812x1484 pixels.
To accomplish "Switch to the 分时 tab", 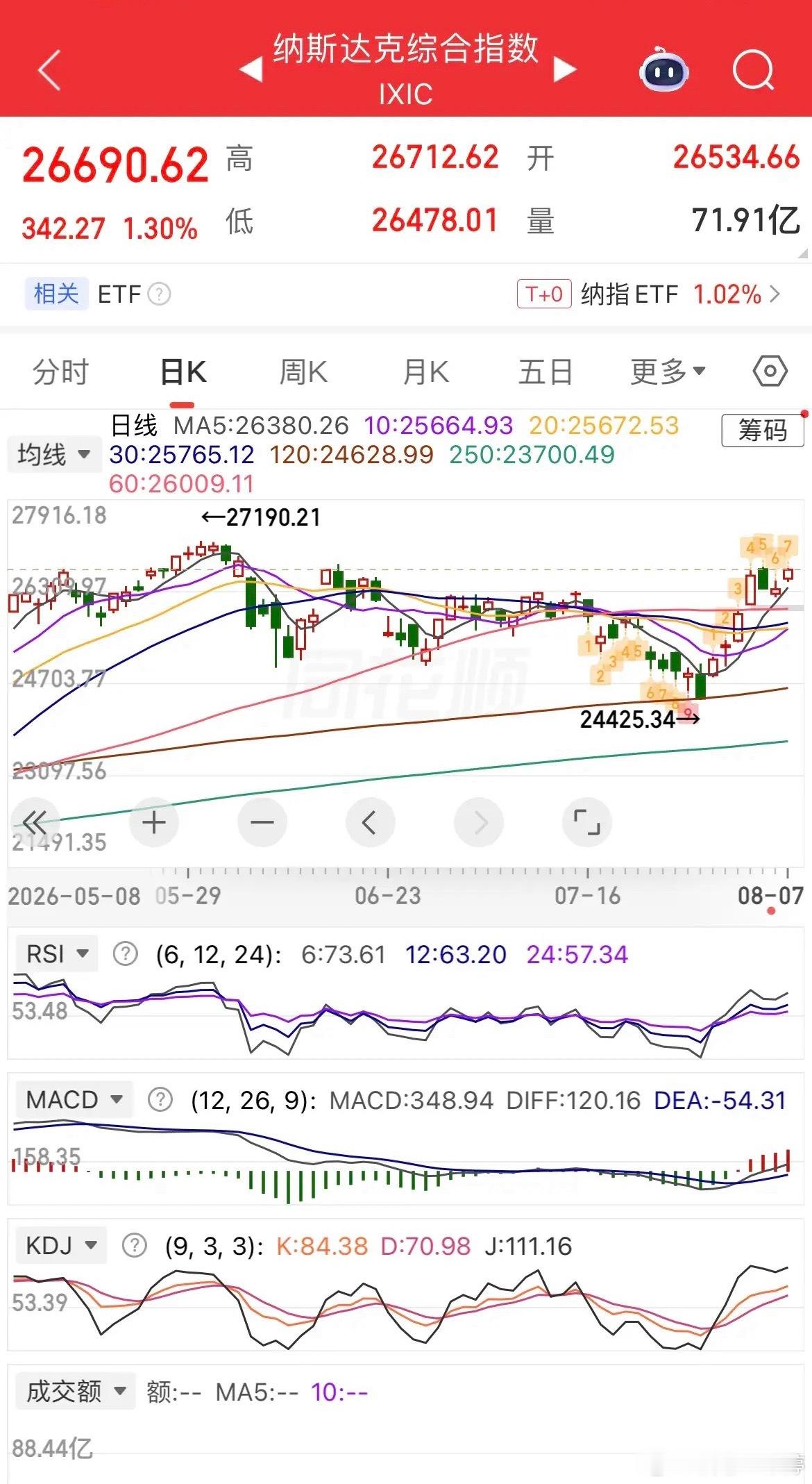I will coord(61,372).
